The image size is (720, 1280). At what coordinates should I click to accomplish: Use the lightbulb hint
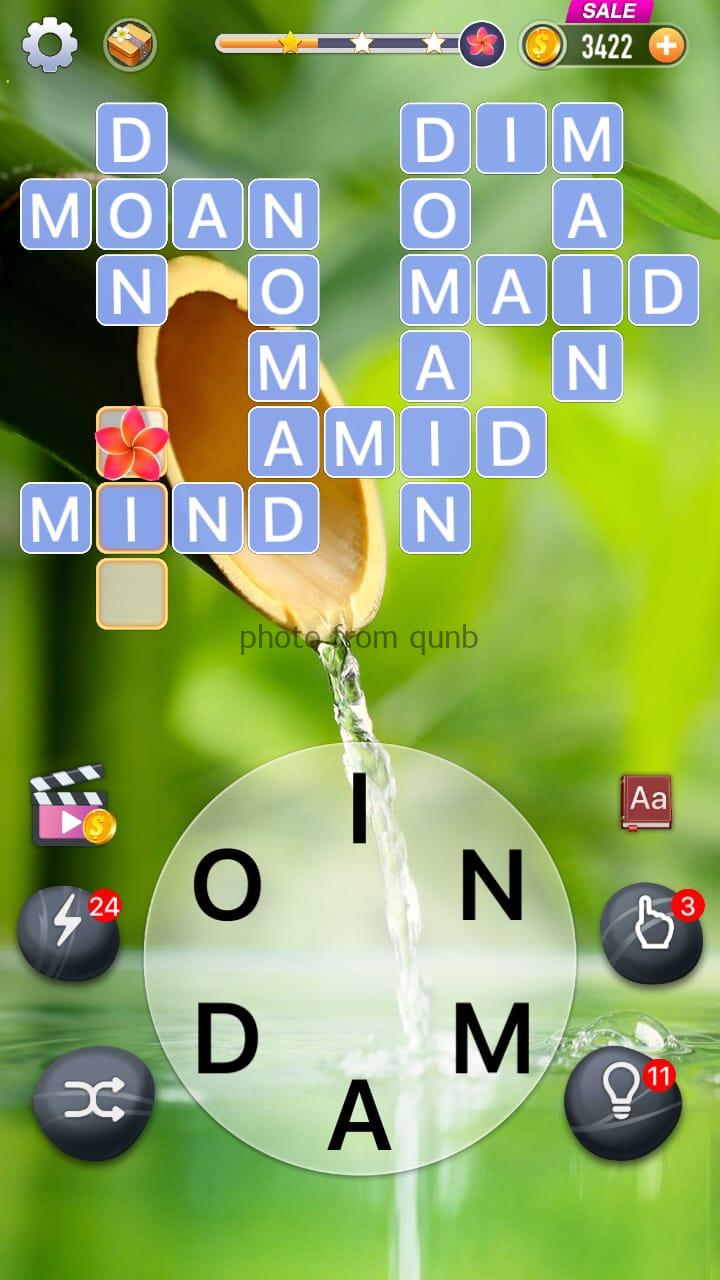click(x=622, y=1101)
